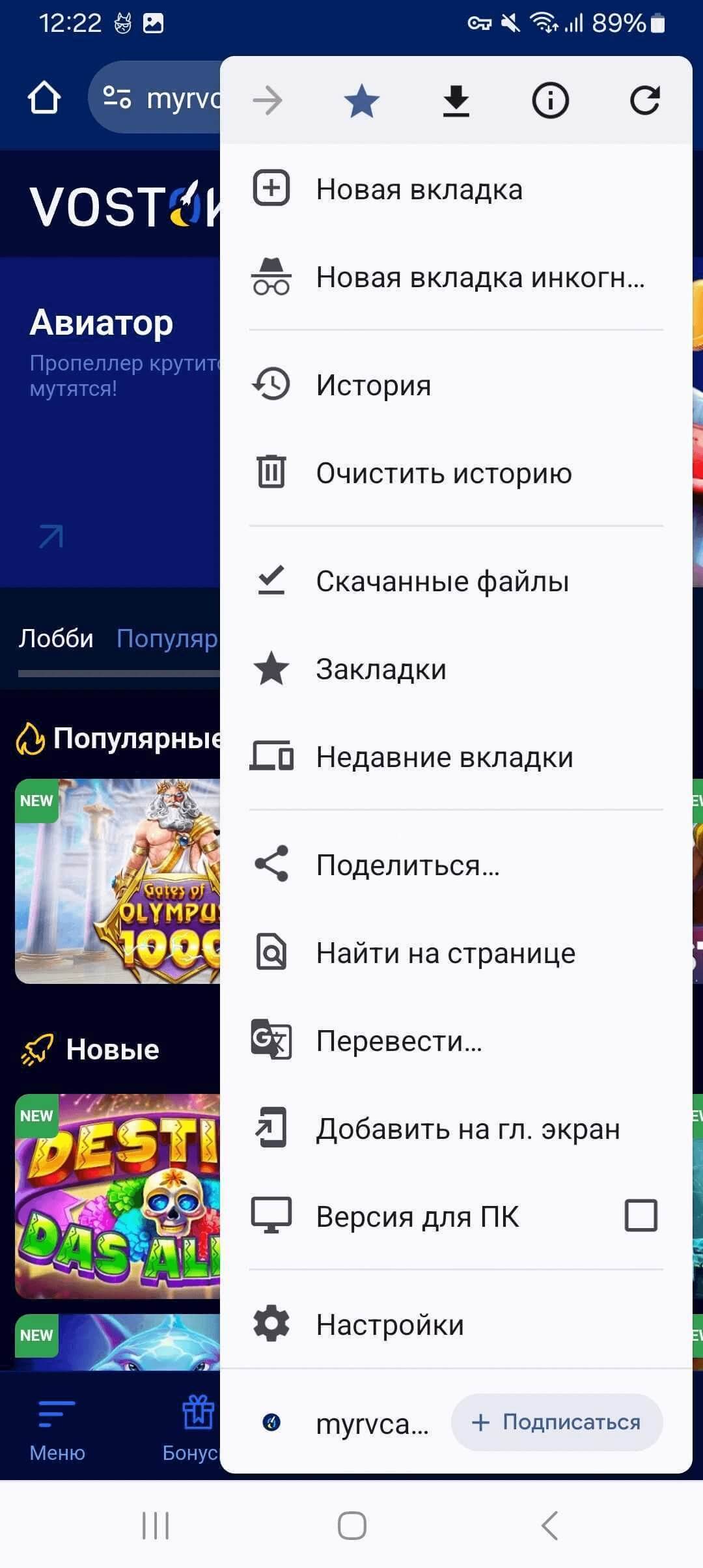Open Скачанные файлы
Viewport: 703px width, 1568px height.
pos(443,581)
